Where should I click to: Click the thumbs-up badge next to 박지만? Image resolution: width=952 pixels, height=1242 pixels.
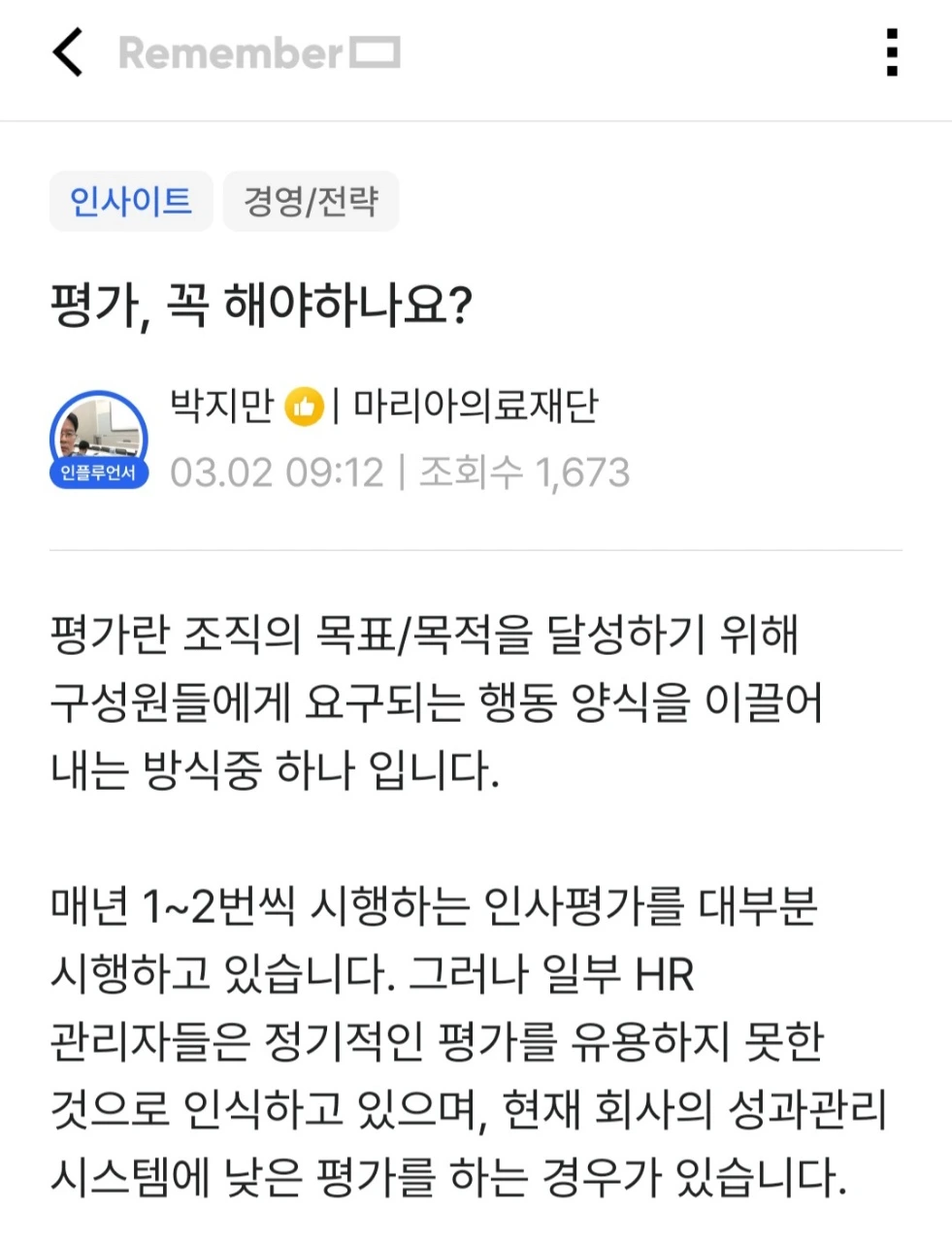(304, 409)
